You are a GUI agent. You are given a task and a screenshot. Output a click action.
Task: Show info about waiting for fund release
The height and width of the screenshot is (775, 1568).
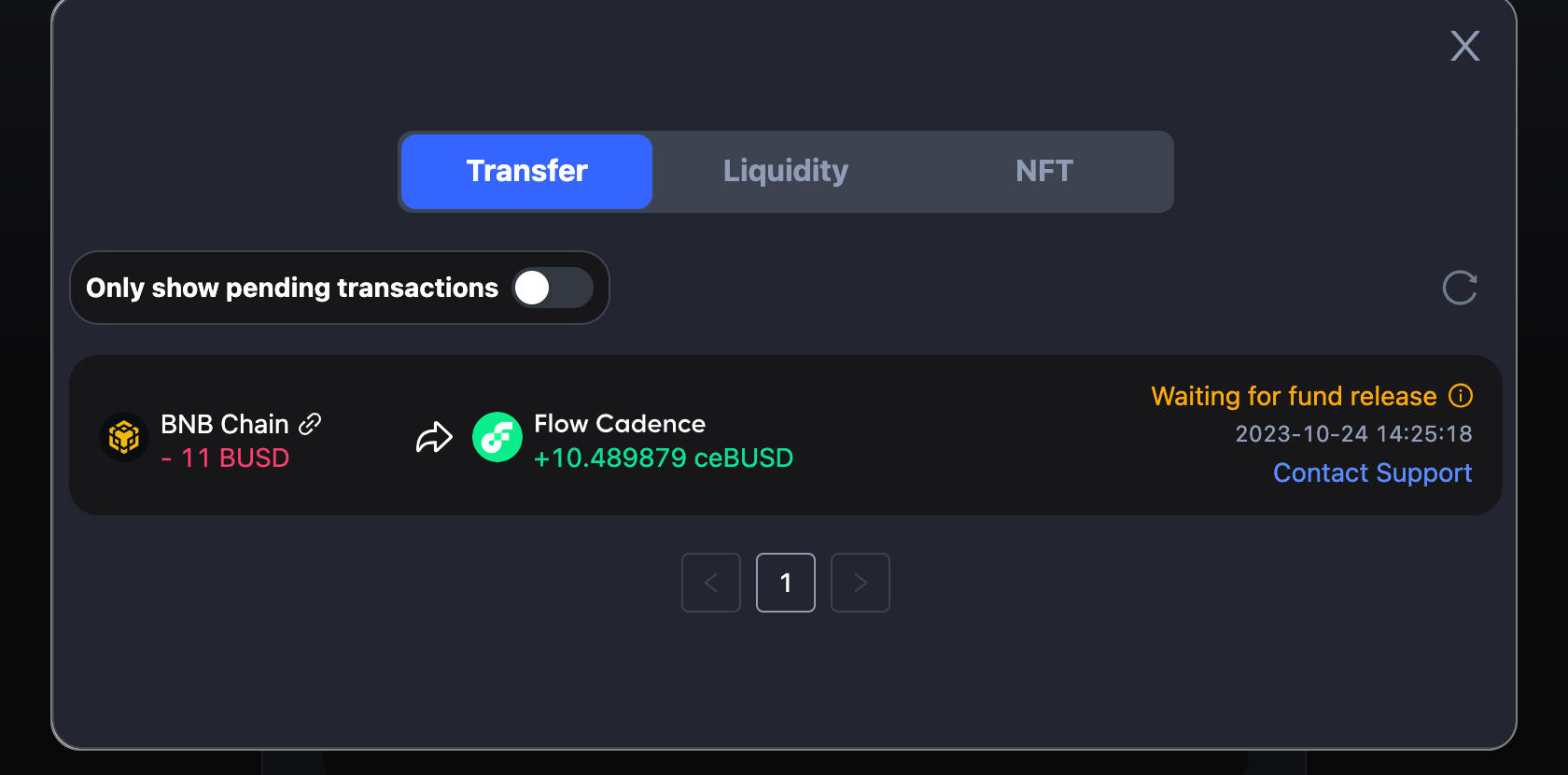point(1461,396)
